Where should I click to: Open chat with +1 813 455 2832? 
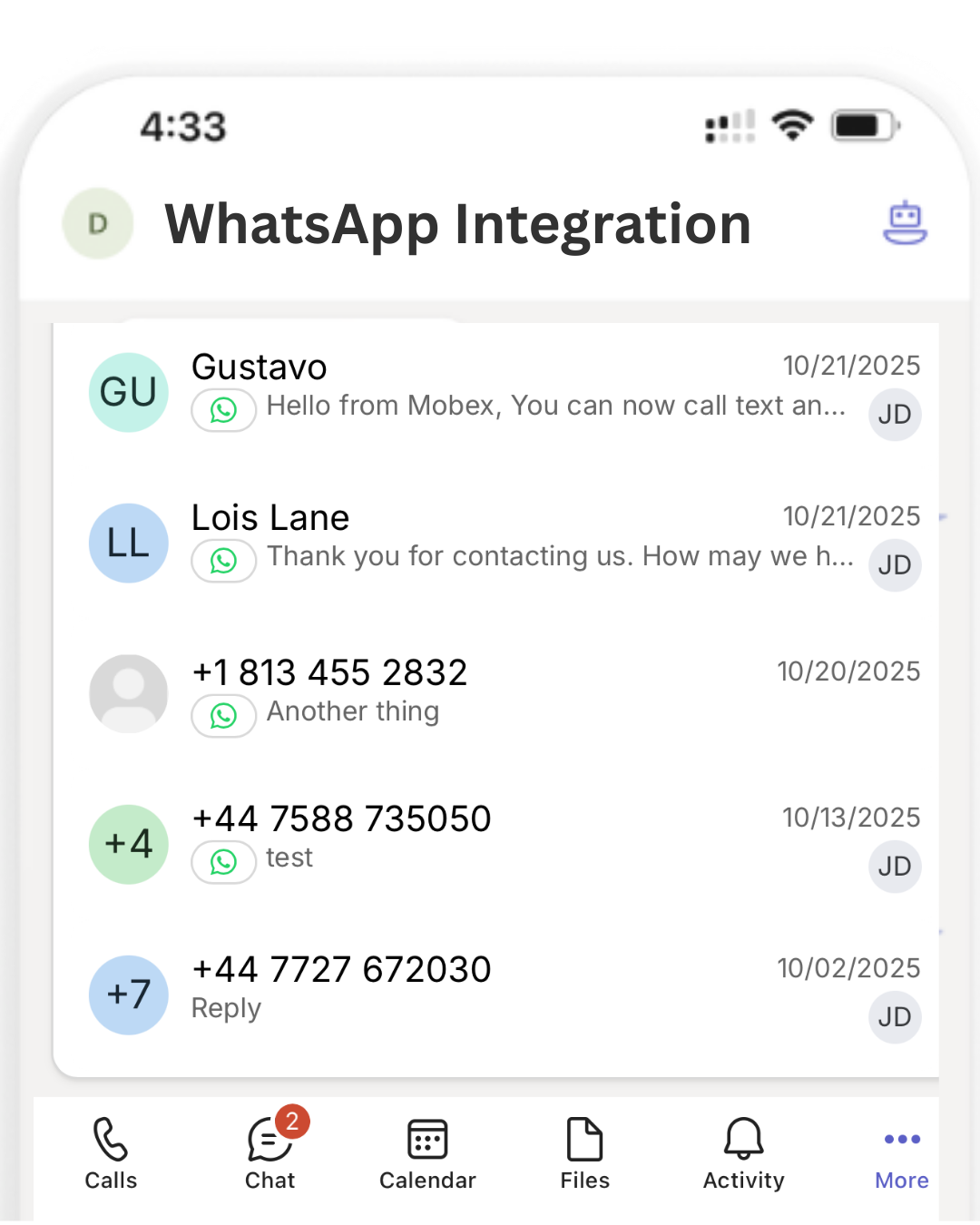point(495,694)
